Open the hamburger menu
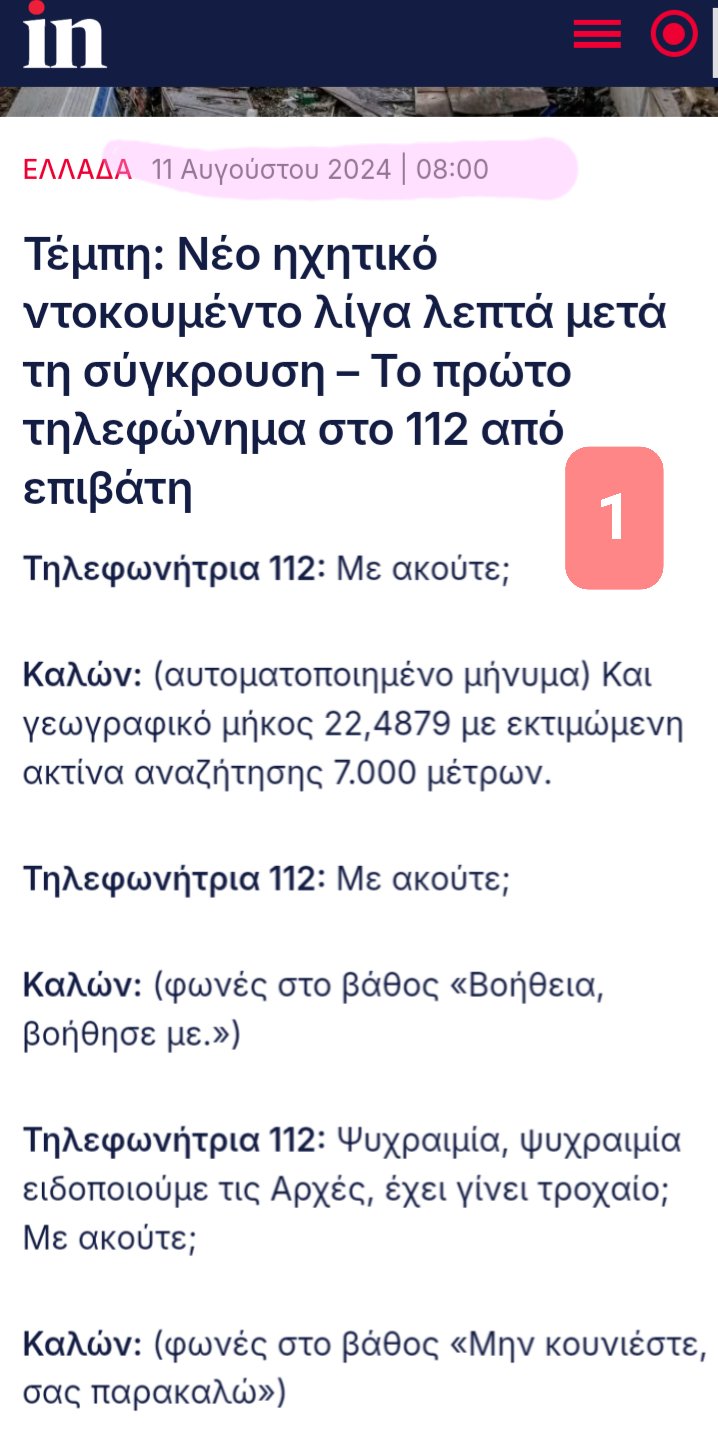This screenshot has width=718, height=1446. tap(597, 35)
